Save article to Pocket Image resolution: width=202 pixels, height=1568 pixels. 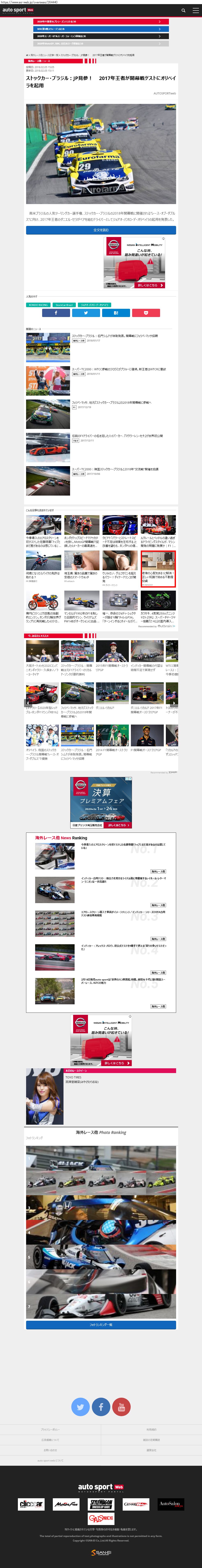(x=146, y=313)
